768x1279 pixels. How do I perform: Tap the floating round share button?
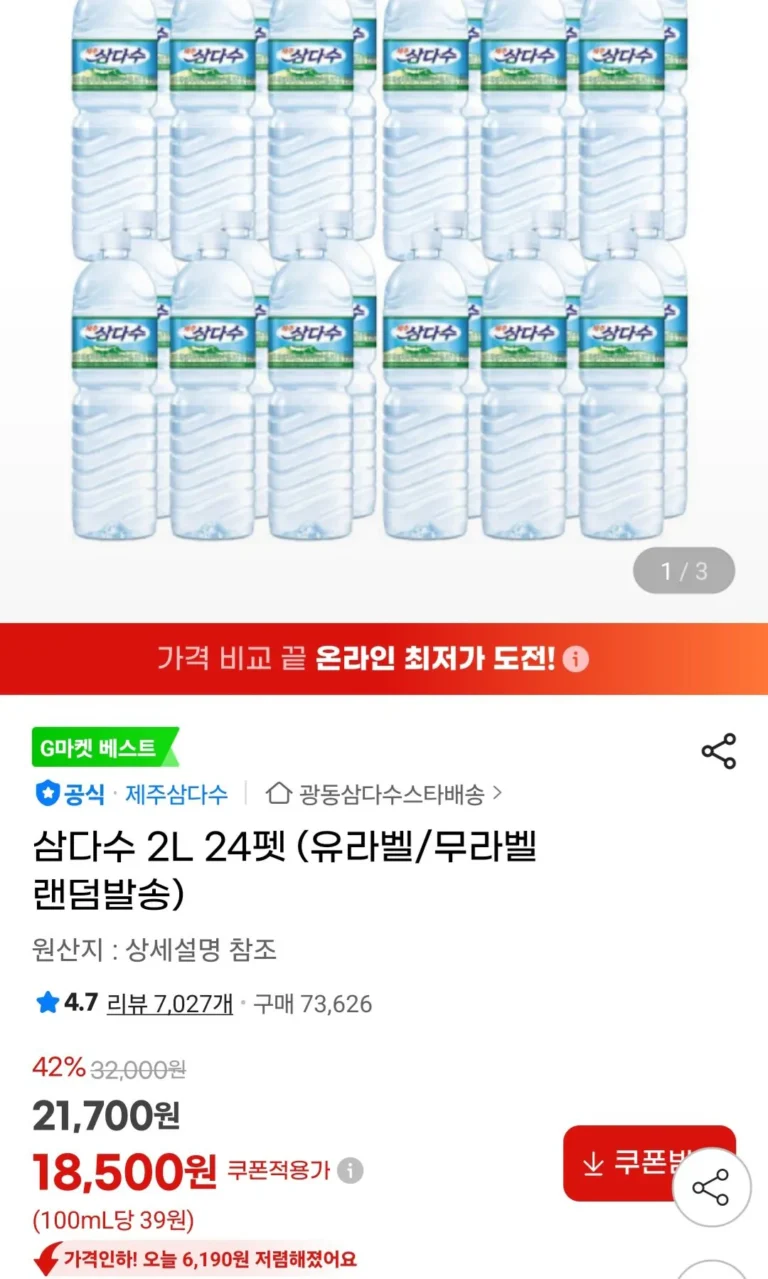coord(711,1189)
